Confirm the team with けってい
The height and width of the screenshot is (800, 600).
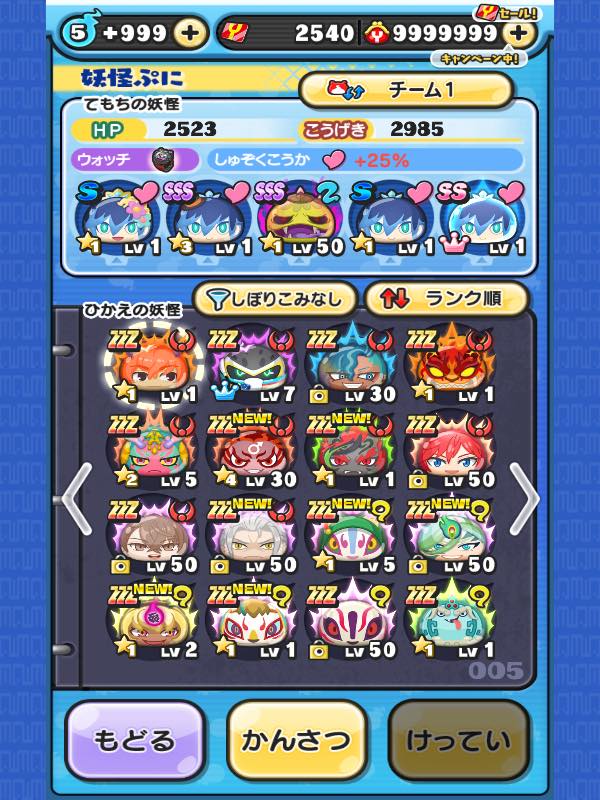coord(458,741)
